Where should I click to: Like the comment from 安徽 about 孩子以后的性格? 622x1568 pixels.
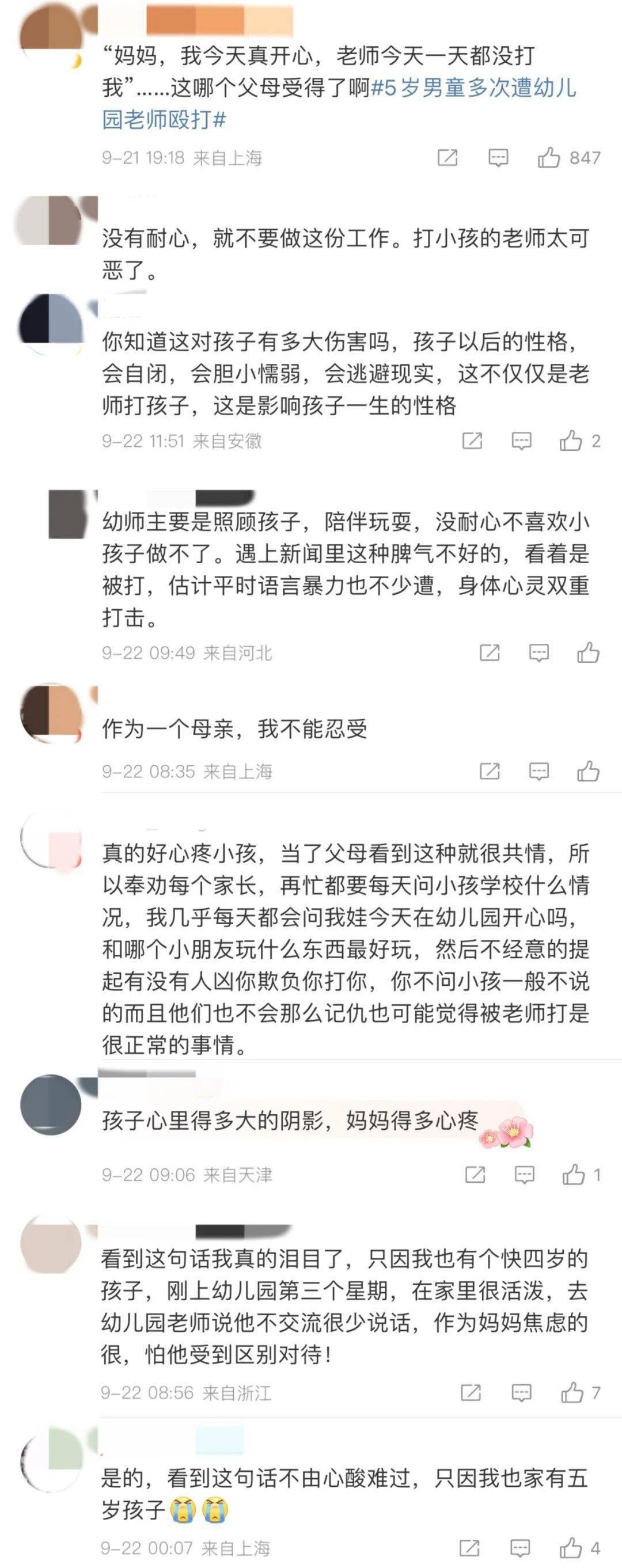click(571, 440)
